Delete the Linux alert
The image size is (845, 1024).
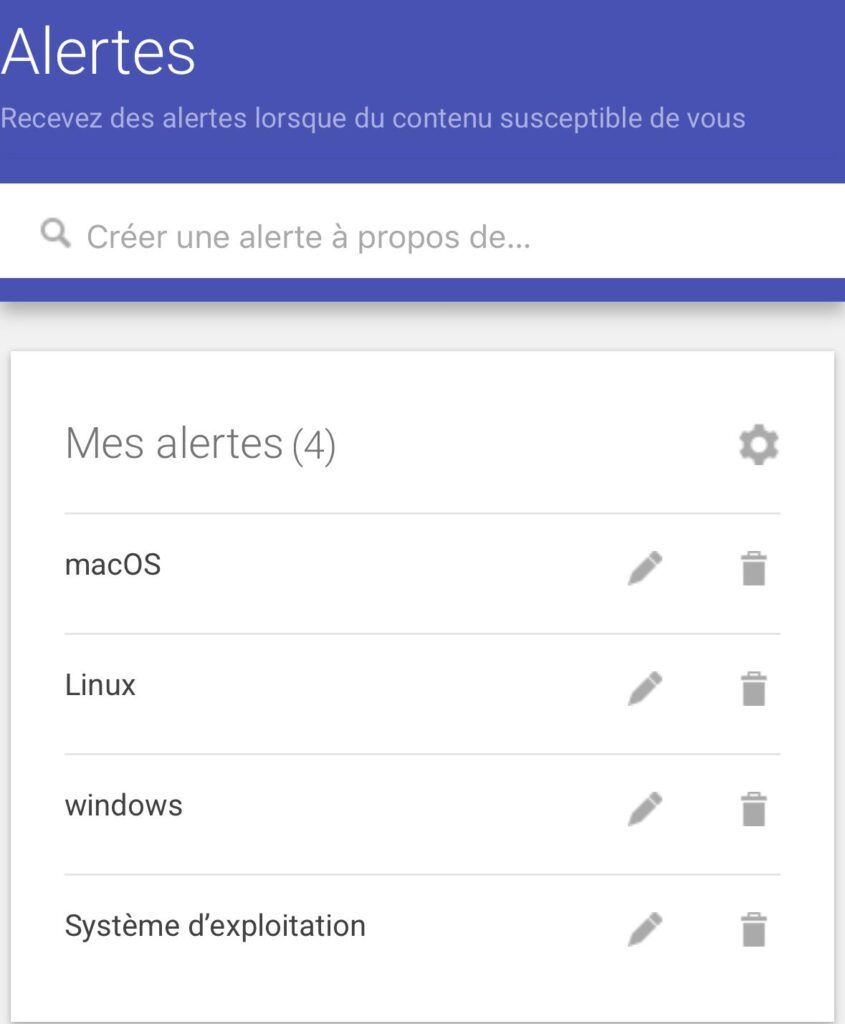coord(754,688)
